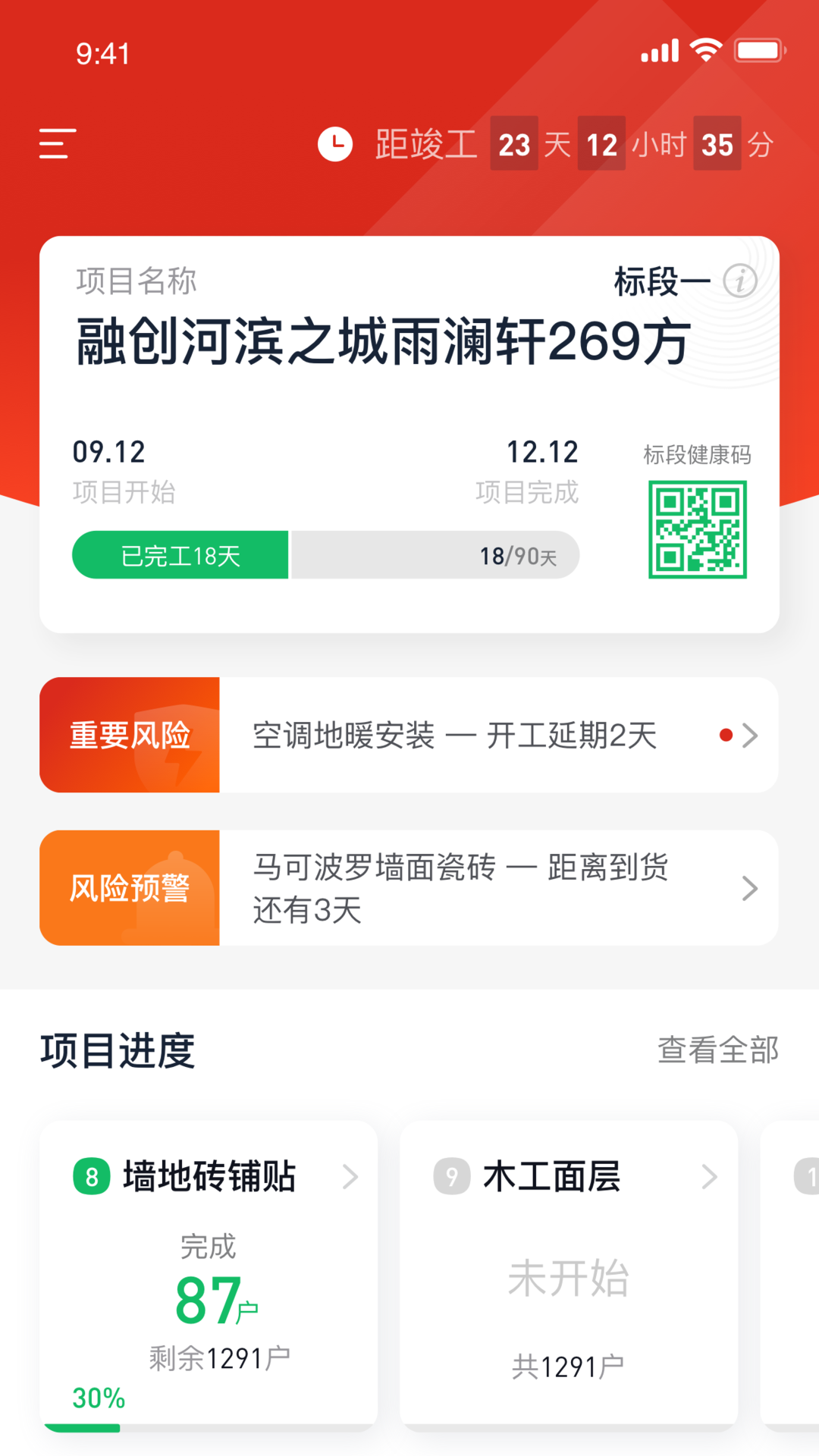Open the 重要风险 alert about 空调地暖安装
Image resolution: width=819 pixels, height=1456 pixels.
tap(409, 735)
